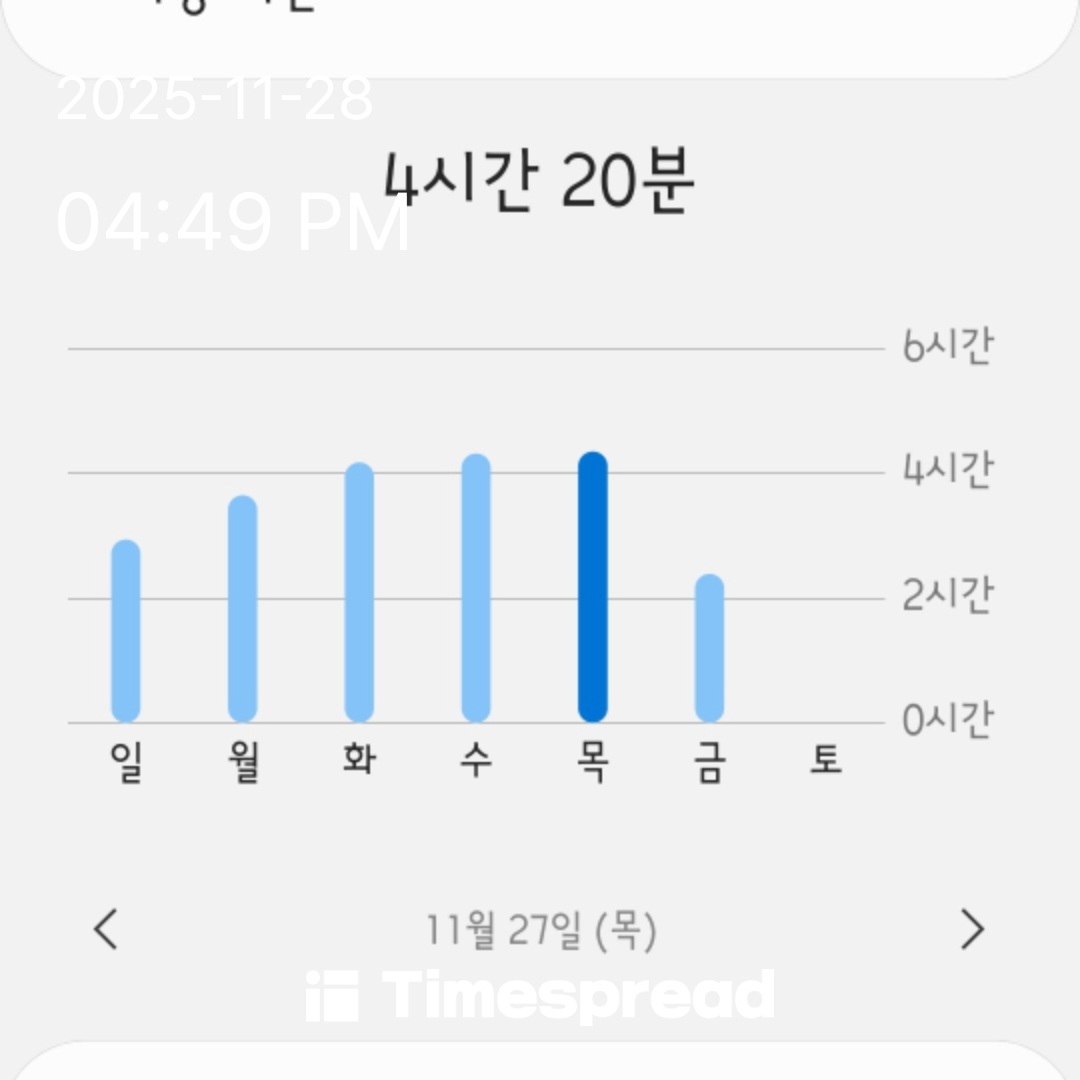Choose the 수 (Wednesday) bar in the chart
The height and width of the screenshot is (1080, 1080).
(x=476, y=588)
